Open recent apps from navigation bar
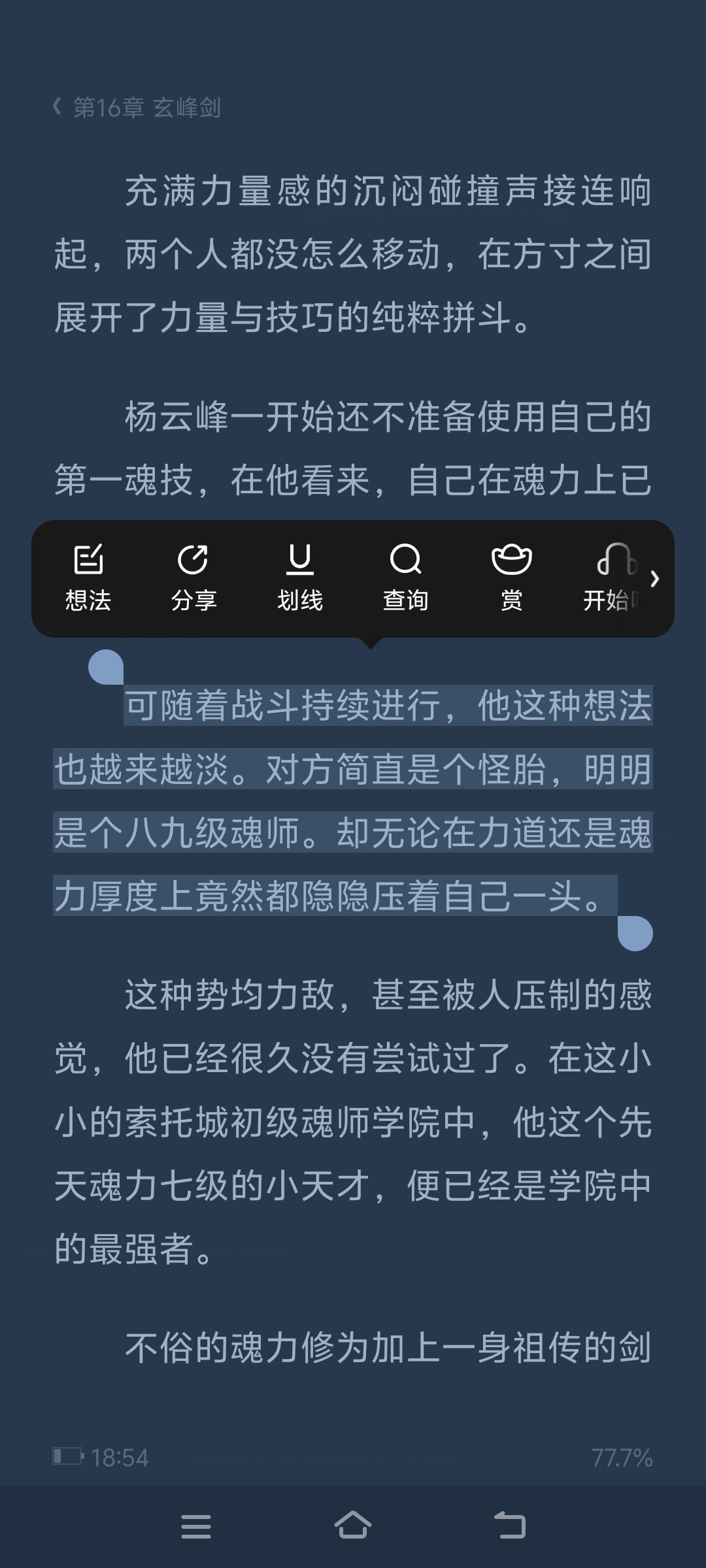This screenshot has height=1568, width=706. (x=196, y=1527)
